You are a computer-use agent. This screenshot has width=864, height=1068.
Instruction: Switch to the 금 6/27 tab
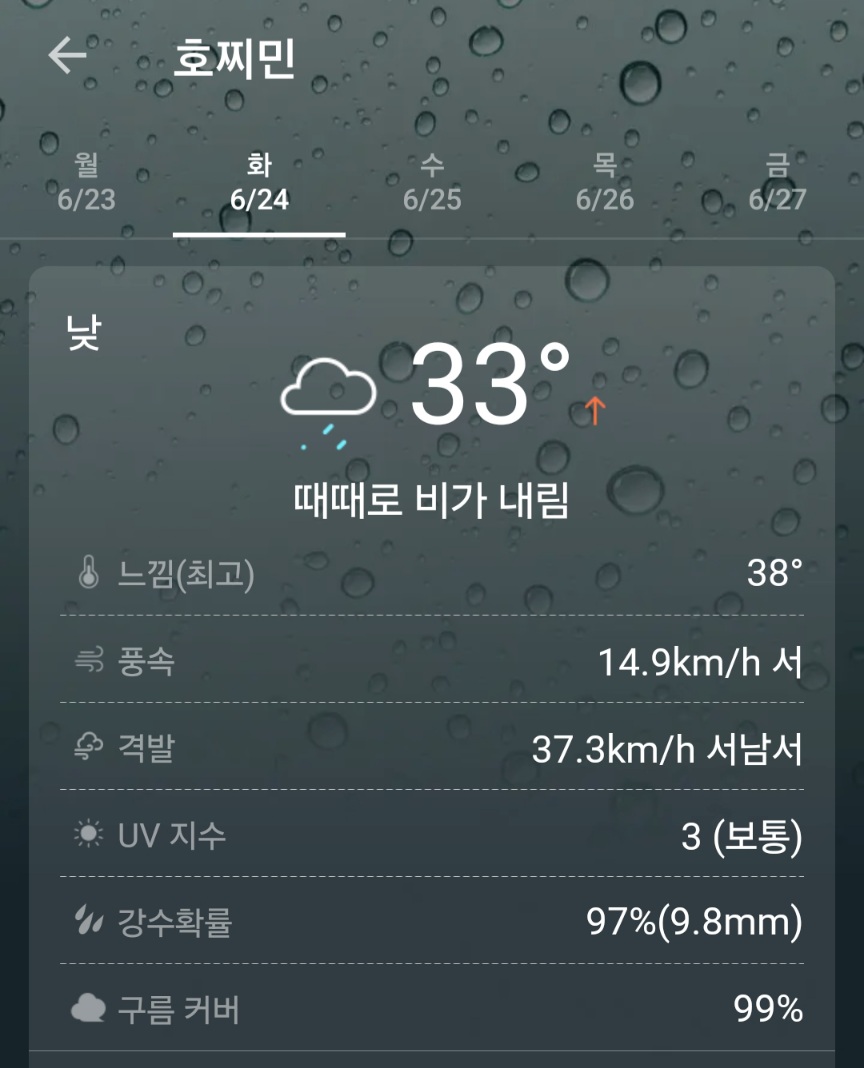point(777,183)
